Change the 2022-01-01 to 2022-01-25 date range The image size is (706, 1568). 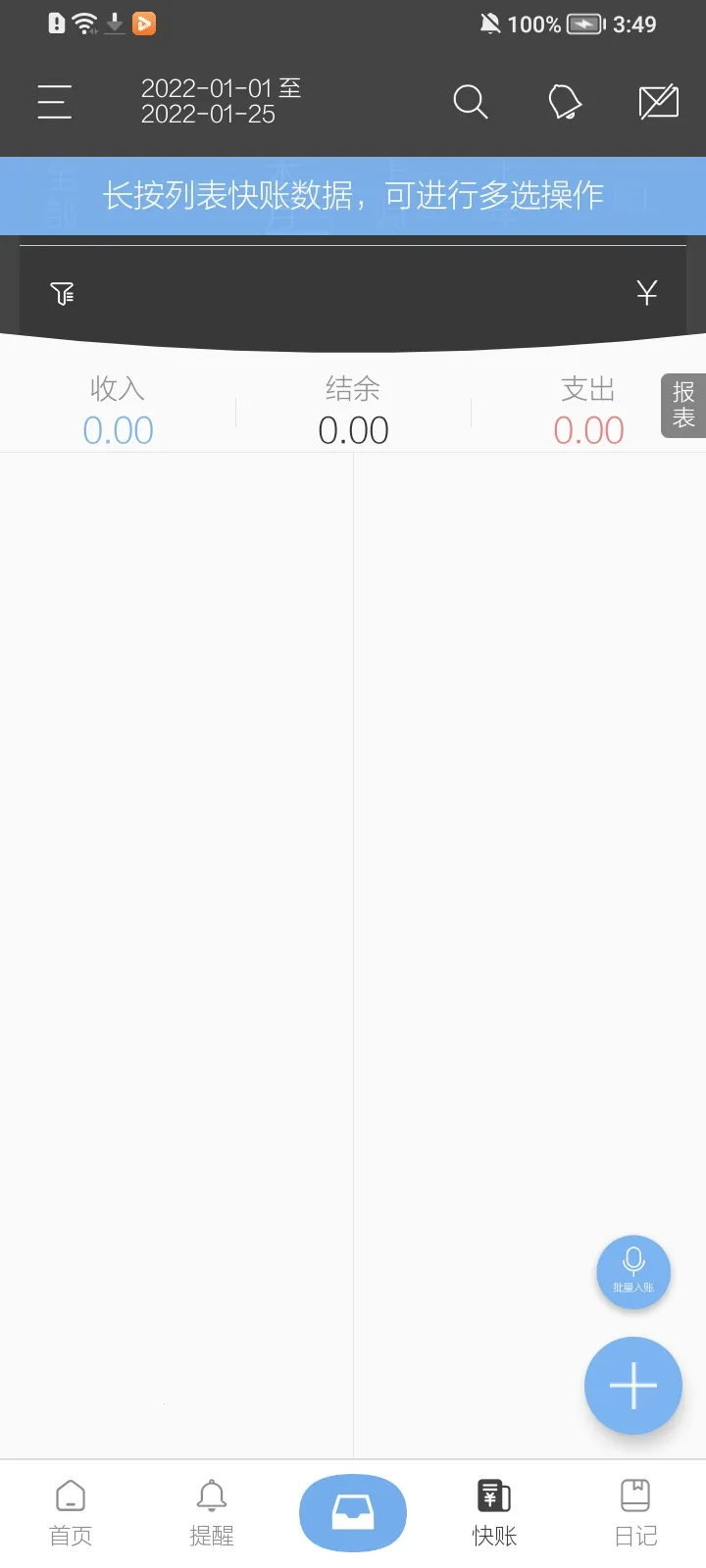[221, 102]
